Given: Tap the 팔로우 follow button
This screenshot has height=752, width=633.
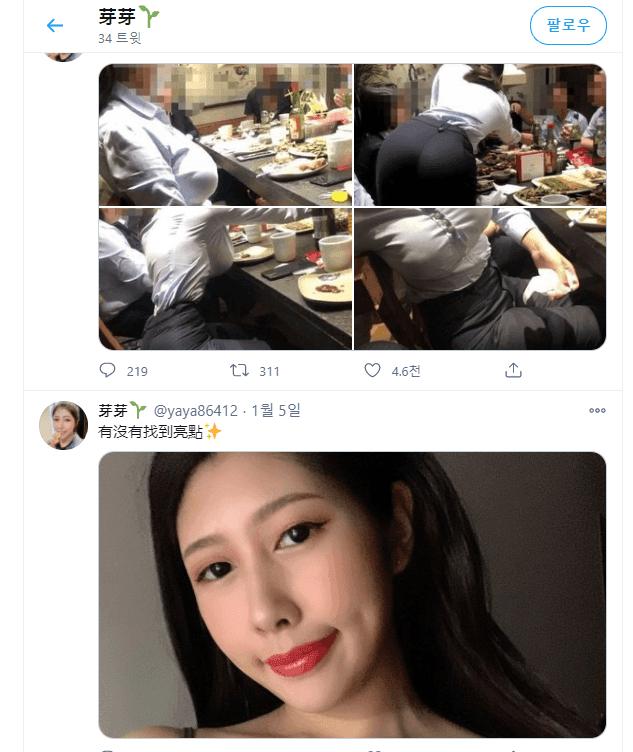Looking at the screenshot, I should (x=568, y=26).
